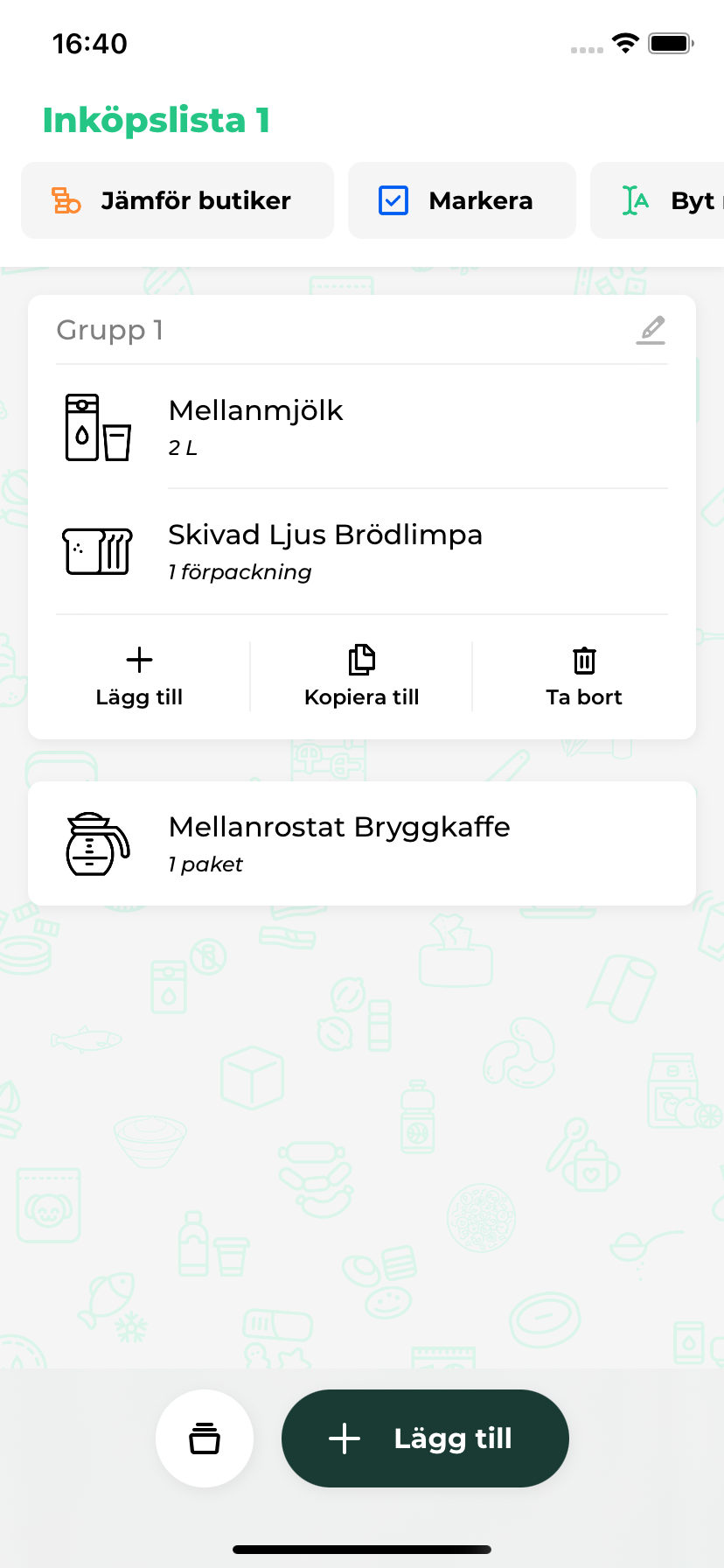Image resolution: width=724 pixels, height=1568 pixels.
Task: Select Markera to enter selection mode
Action: pos(462,200)
